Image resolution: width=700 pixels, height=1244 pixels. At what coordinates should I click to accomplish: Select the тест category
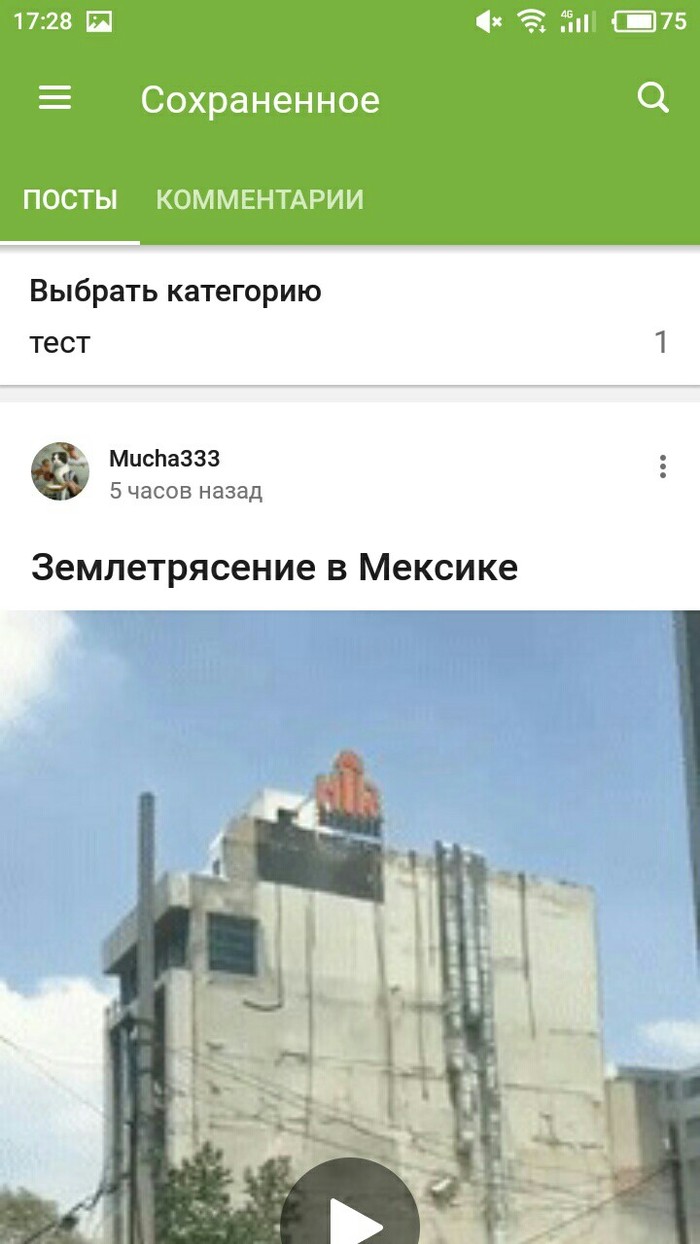coord(60,343)
